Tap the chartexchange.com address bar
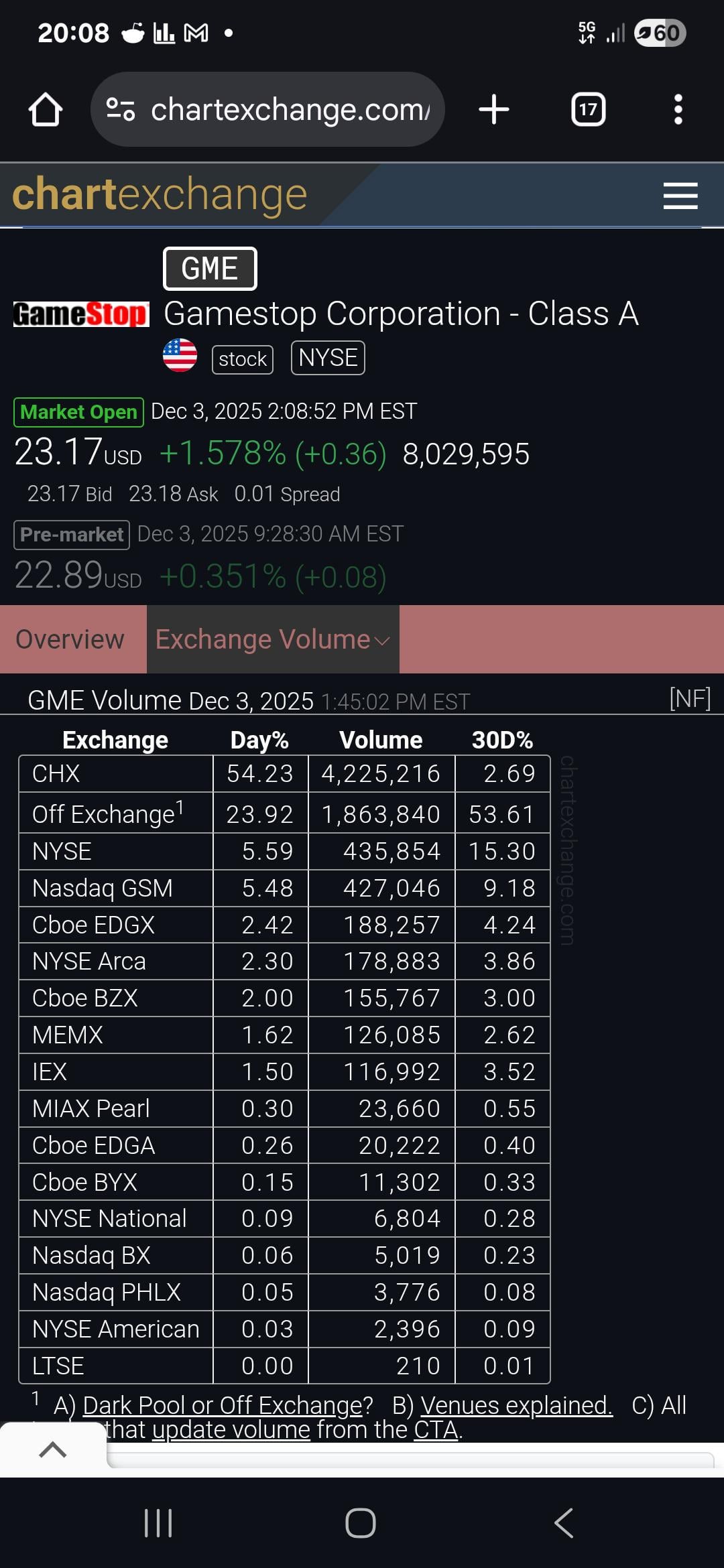724x1568 pixels. [x=268, y=109]
